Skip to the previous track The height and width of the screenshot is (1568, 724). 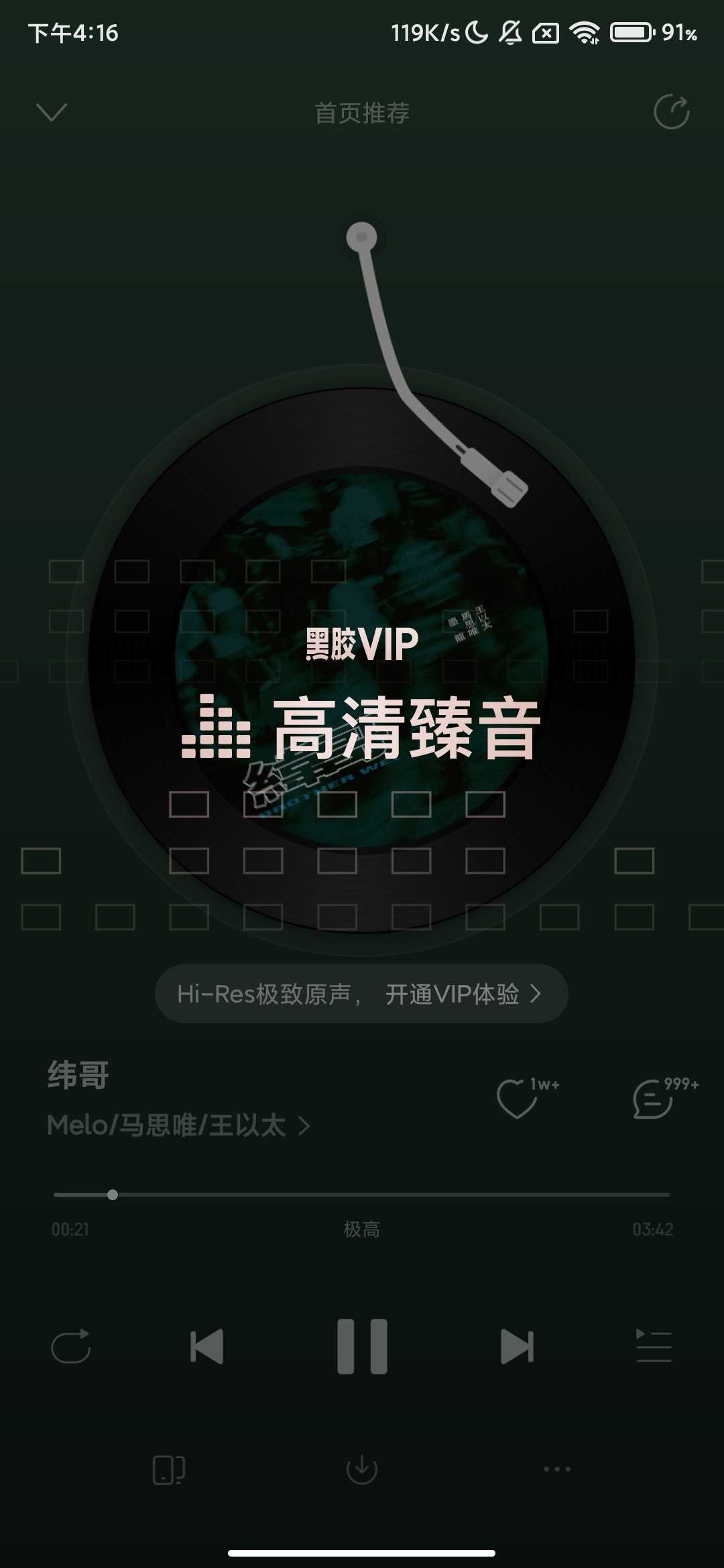point(206,1346)
